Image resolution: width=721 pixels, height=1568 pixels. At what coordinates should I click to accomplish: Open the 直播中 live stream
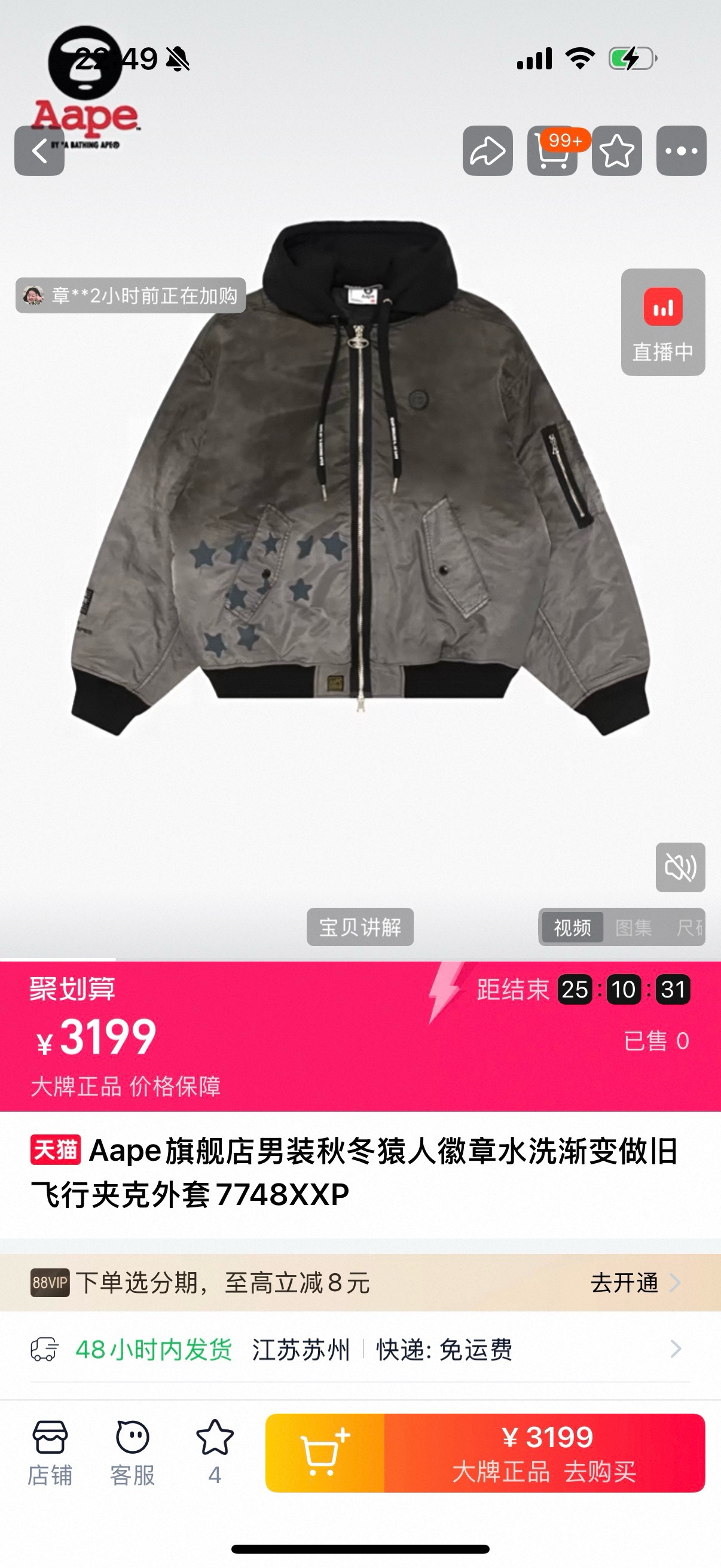pos(662,322)
